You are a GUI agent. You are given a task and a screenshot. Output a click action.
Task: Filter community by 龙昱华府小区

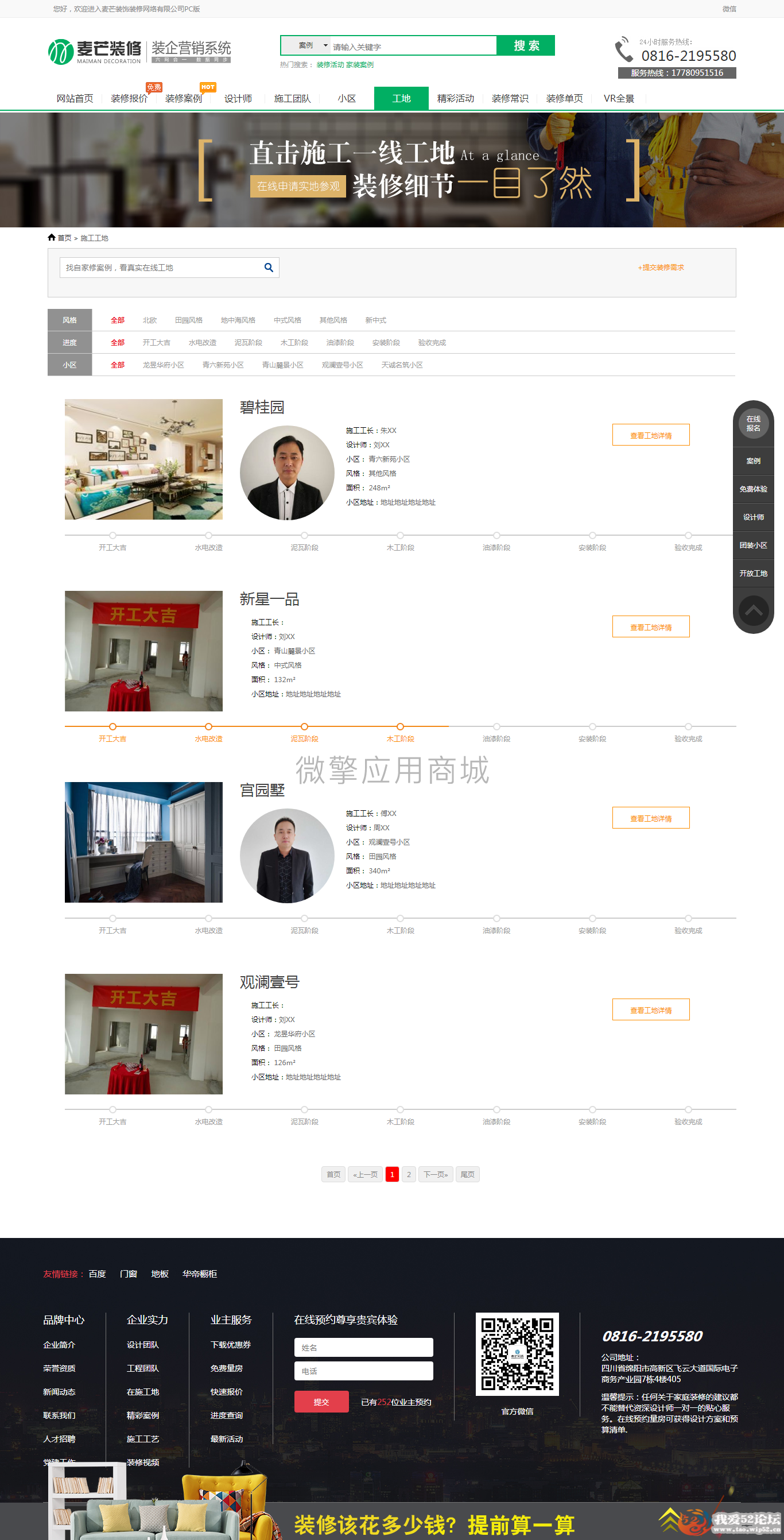pyautogui.click(x=162, y=365)
